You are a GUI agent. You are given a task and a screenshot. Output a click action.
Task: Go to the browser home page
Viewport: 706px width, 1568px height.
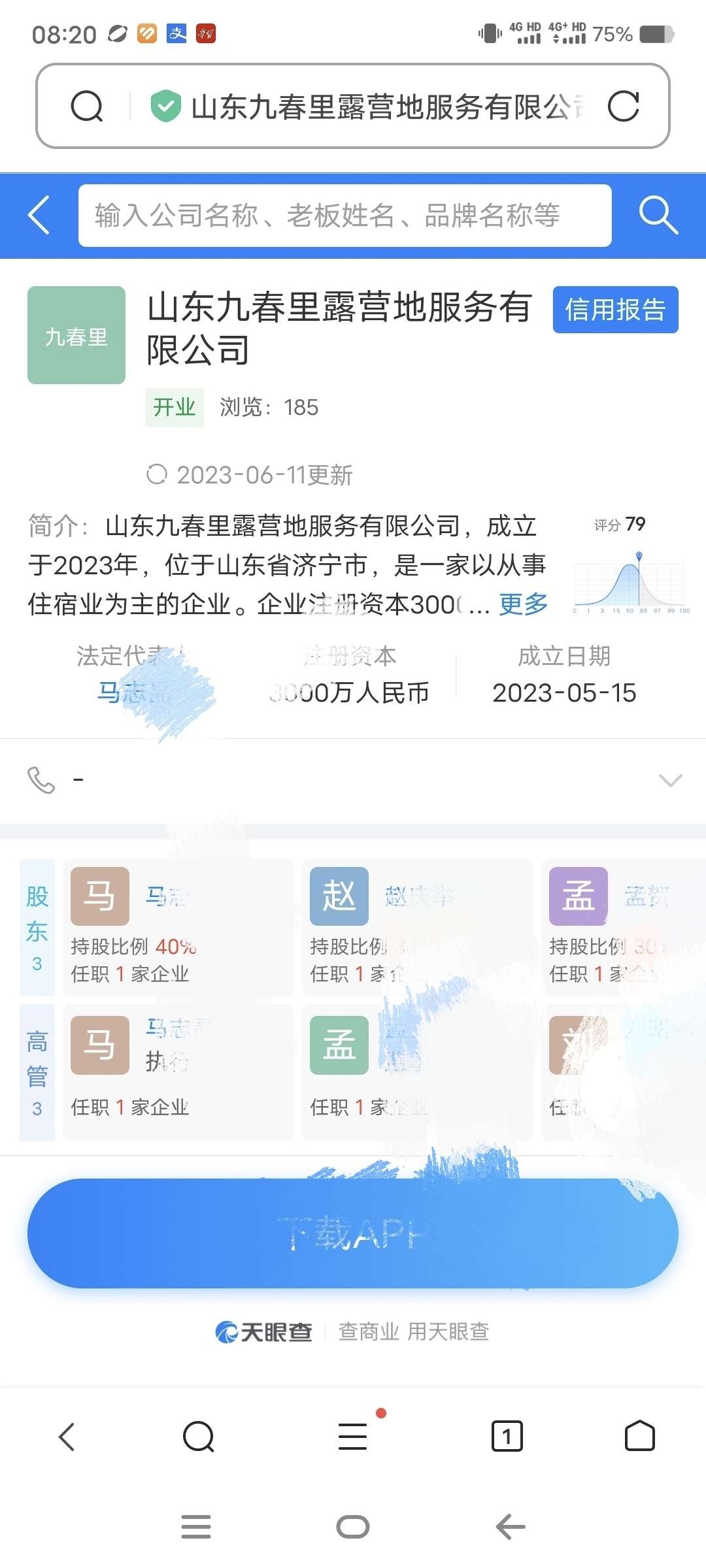tap(639, 1436)
